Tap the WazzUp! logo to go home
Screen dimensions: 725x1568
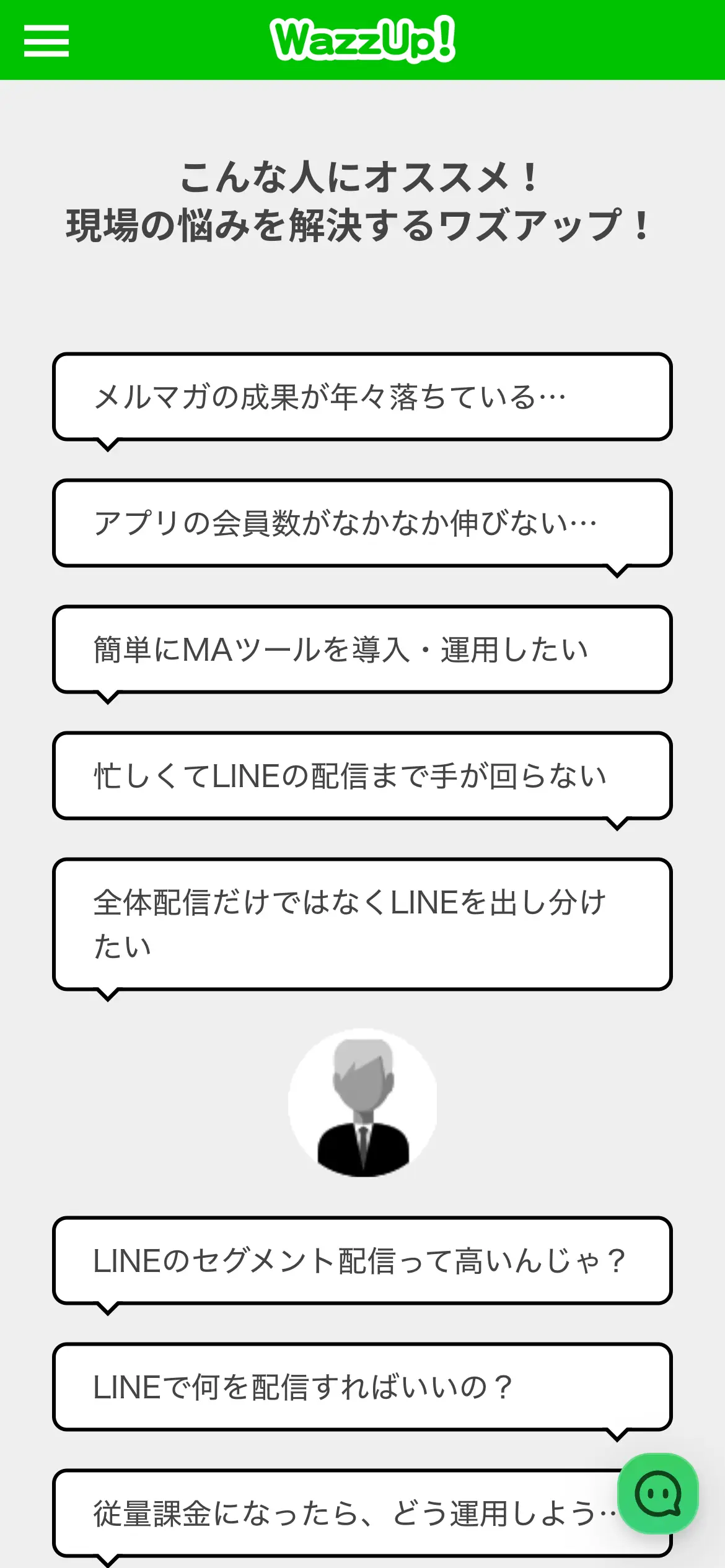point(362,40)
